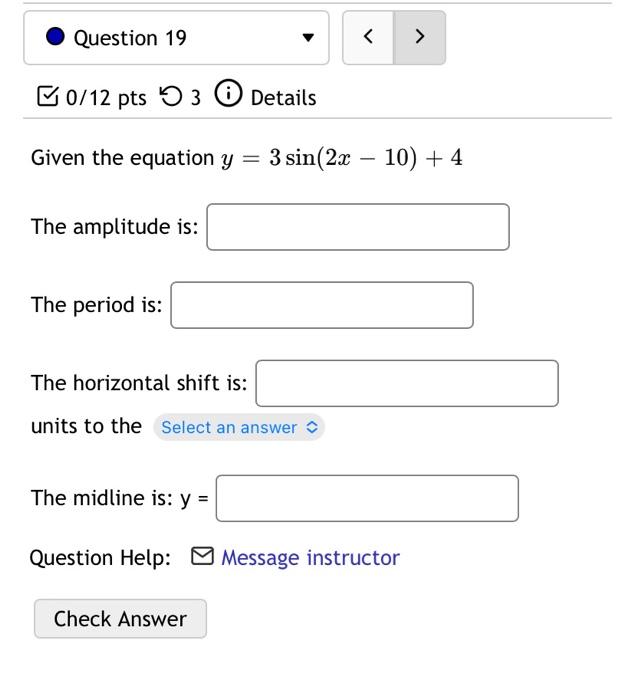Go to the previous question
This screenshot has width=635, height=700.
368,38
